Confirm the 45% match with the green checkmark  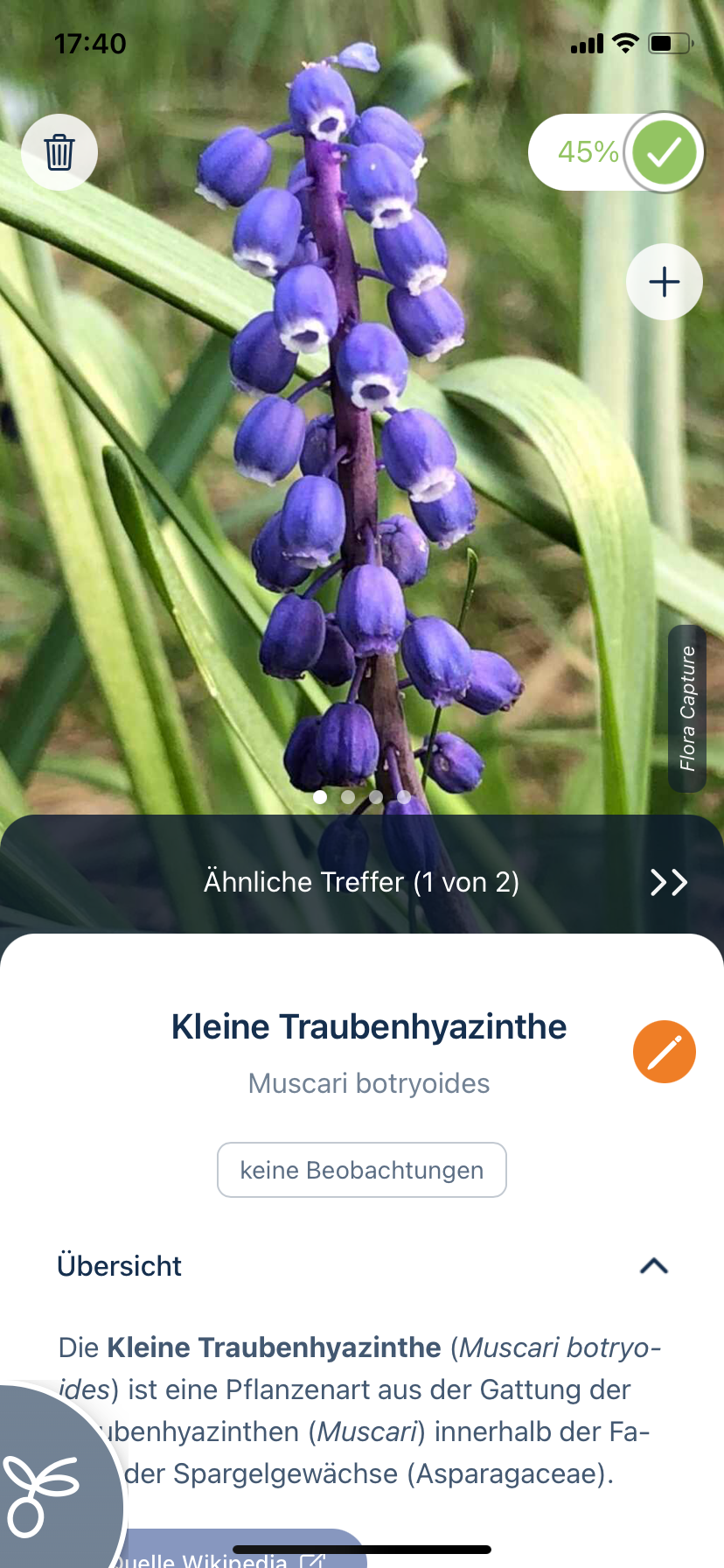665,152
